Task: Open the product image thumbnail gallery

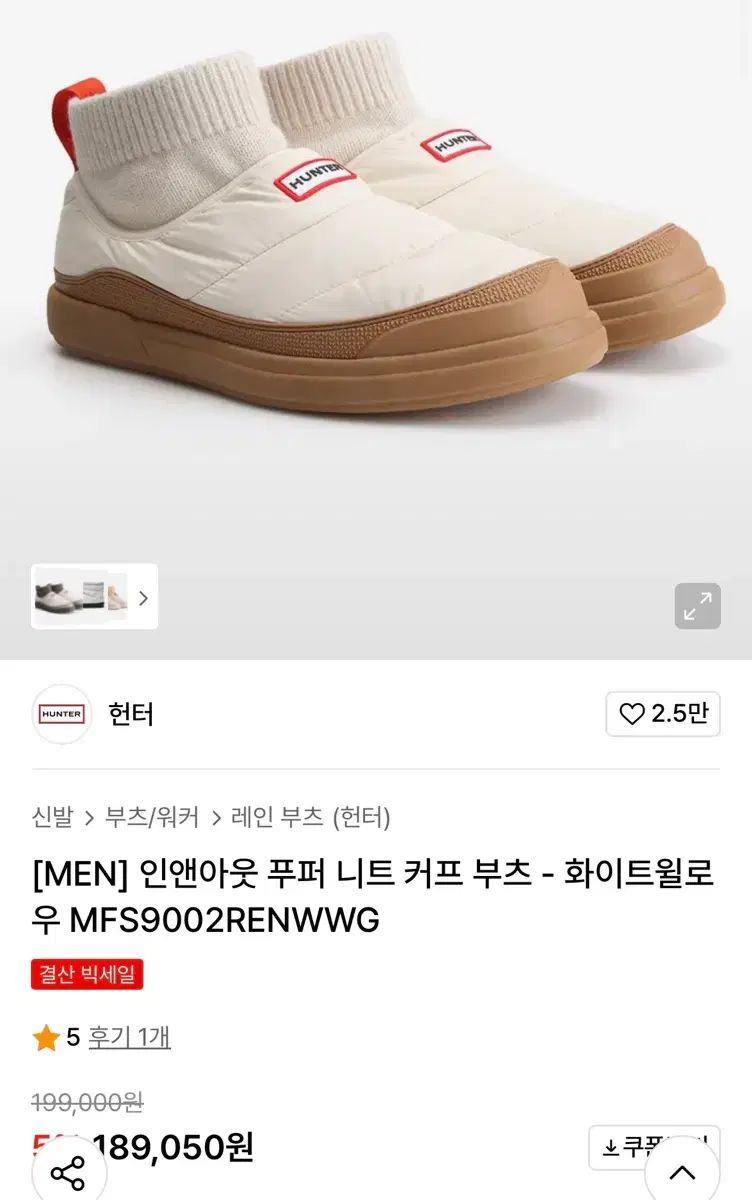Action: click(x=94, y=597)
